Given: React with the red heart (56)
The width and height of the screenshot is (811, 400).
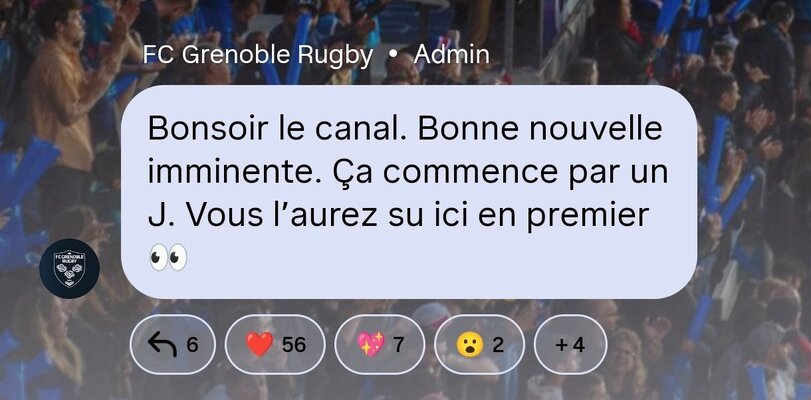Looking at the screenshot, I should click(x=274, y=345).
